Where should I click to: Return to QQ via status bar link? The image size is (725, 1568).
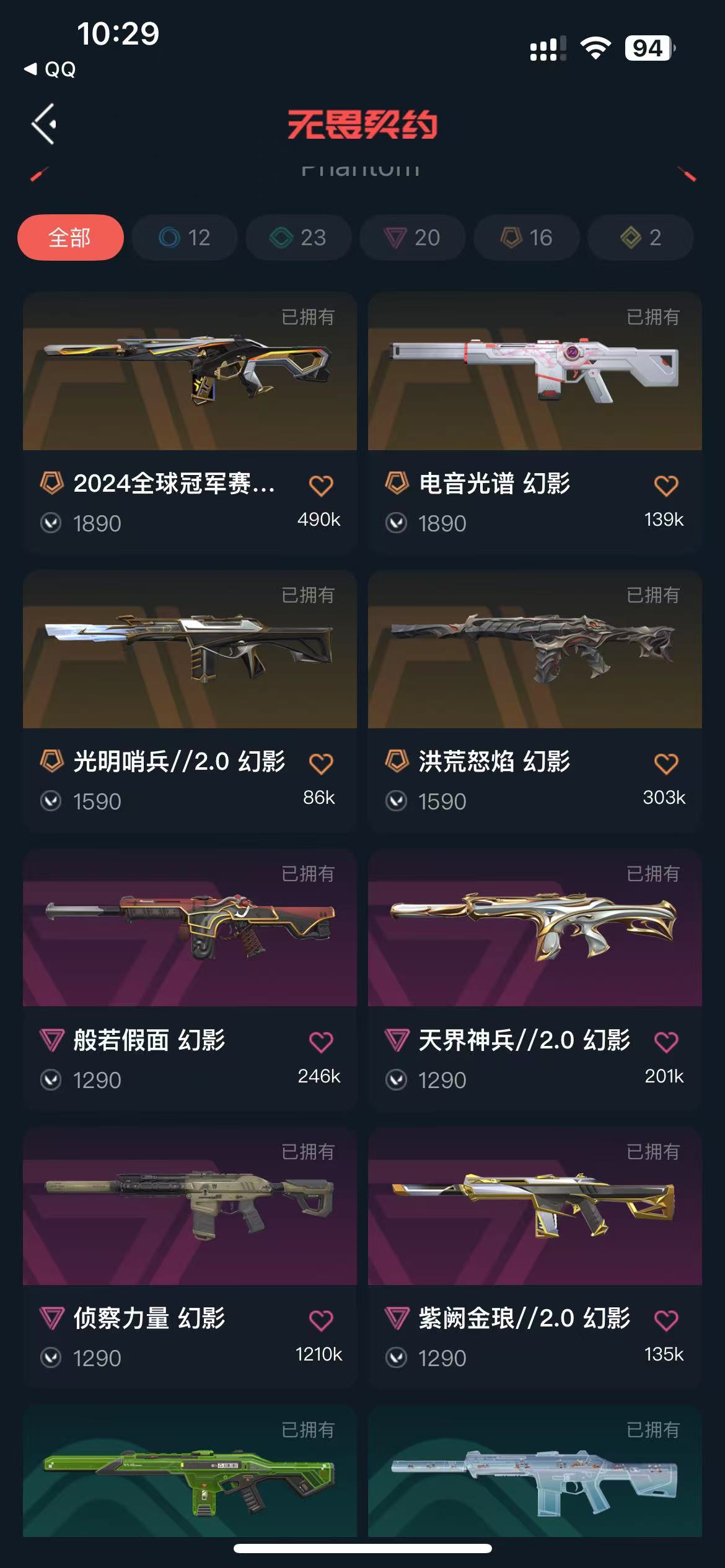pos(51,69)
